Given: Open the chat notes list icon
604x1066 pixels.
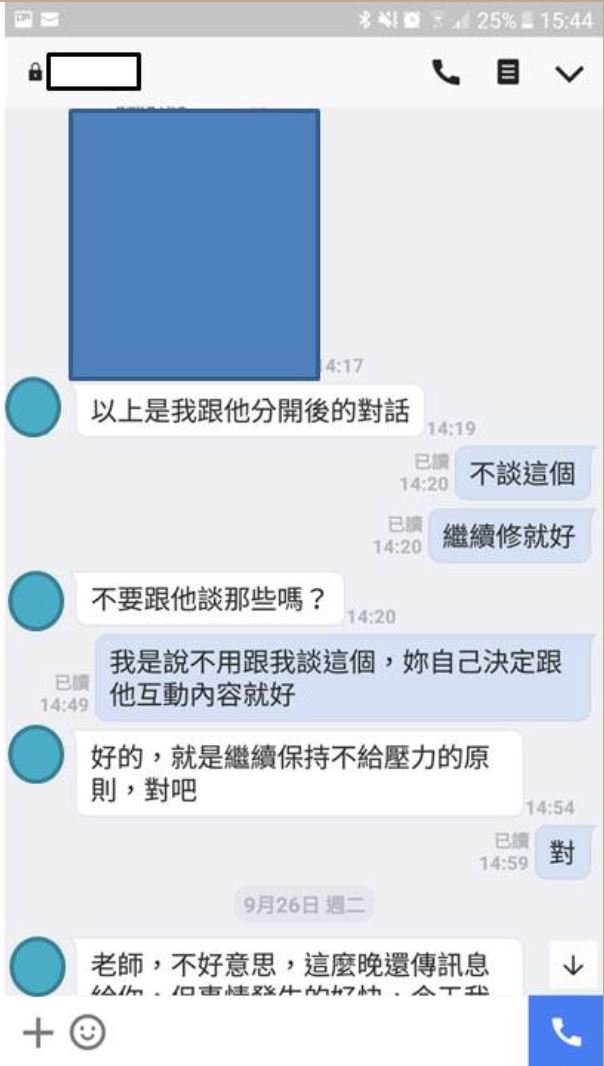Looking at the screenshot, I should 508,73.
